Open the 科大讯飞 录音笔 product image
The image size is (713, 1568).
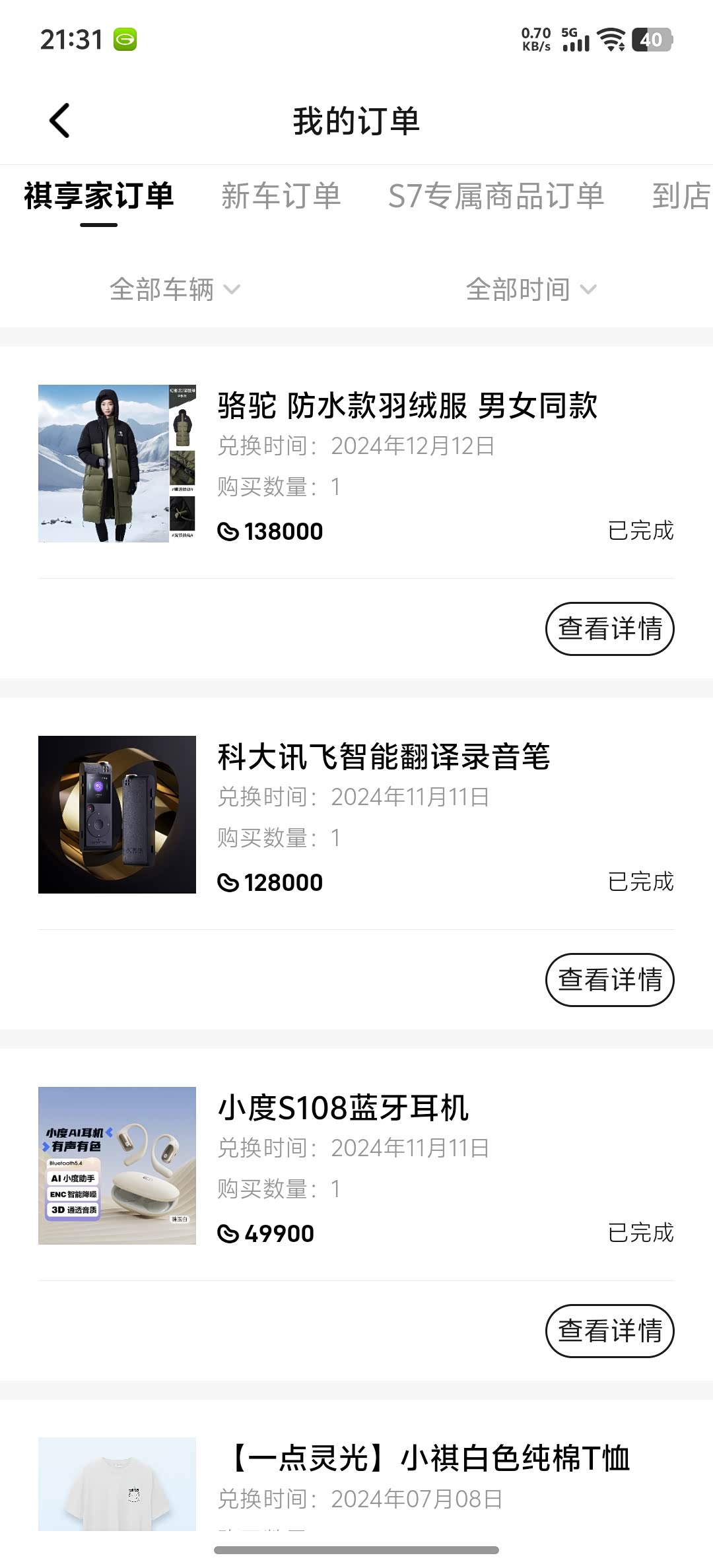[117, 814]
